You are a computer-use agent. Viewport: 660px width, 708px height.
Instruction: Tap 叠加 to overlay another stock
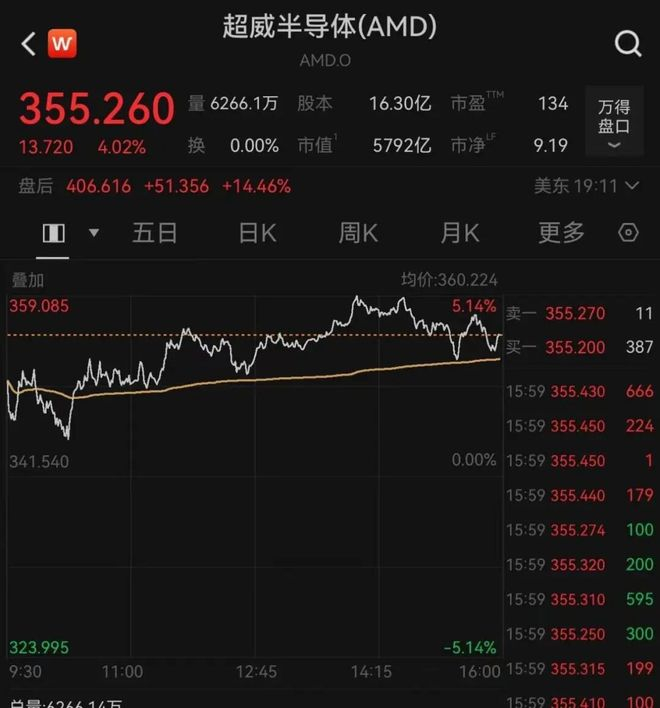coord(28,280)
